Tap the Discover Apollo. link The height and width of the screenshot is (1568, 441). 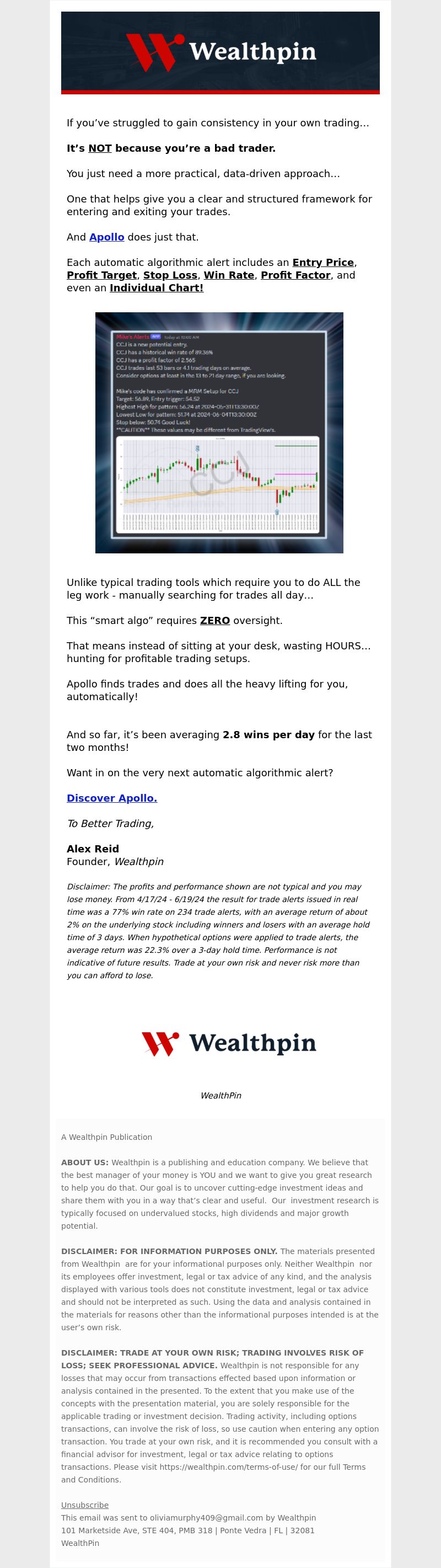tap(112, 798)
